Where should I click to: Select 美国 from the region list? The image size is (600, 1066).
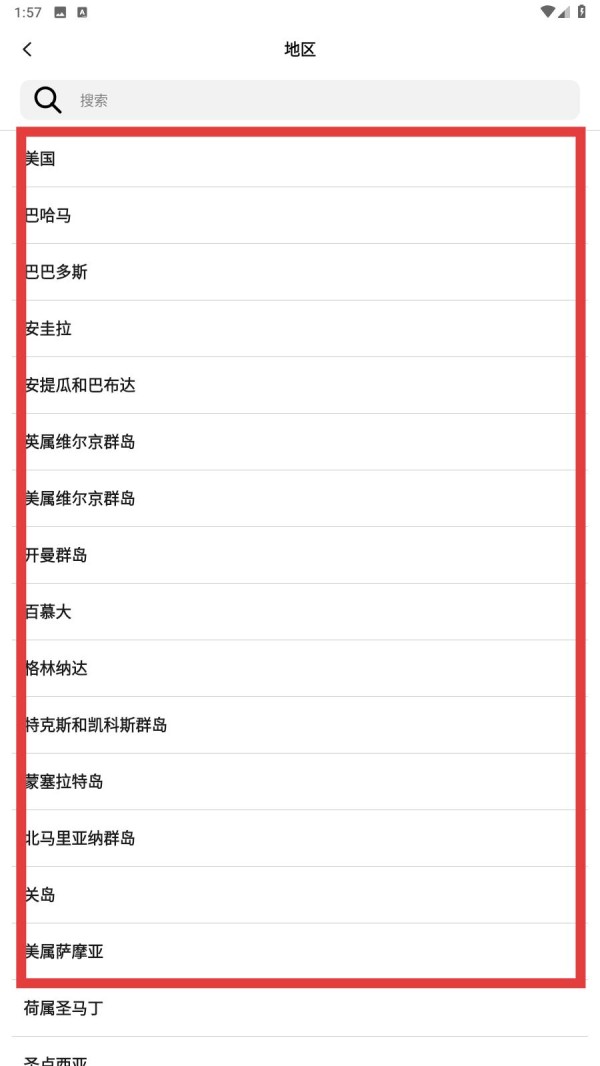[300, 158]
